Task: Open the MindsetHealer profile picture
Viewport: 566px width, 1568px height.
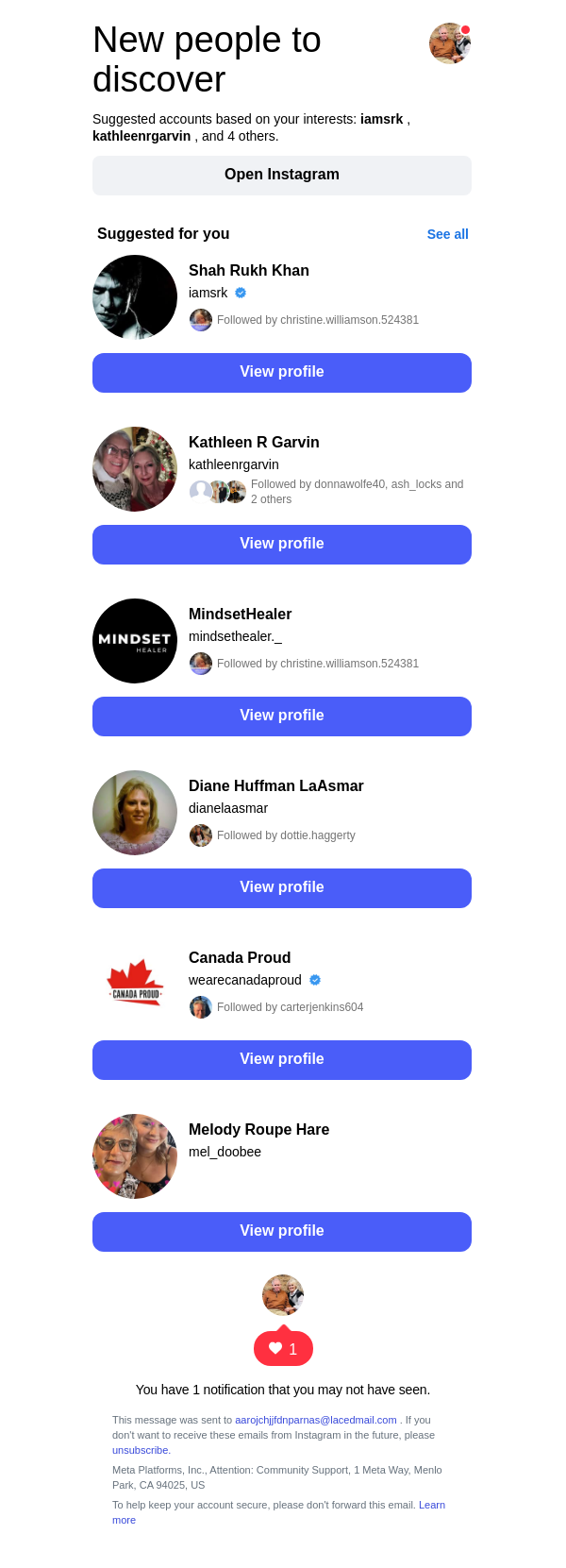Action: click(135, 641)
